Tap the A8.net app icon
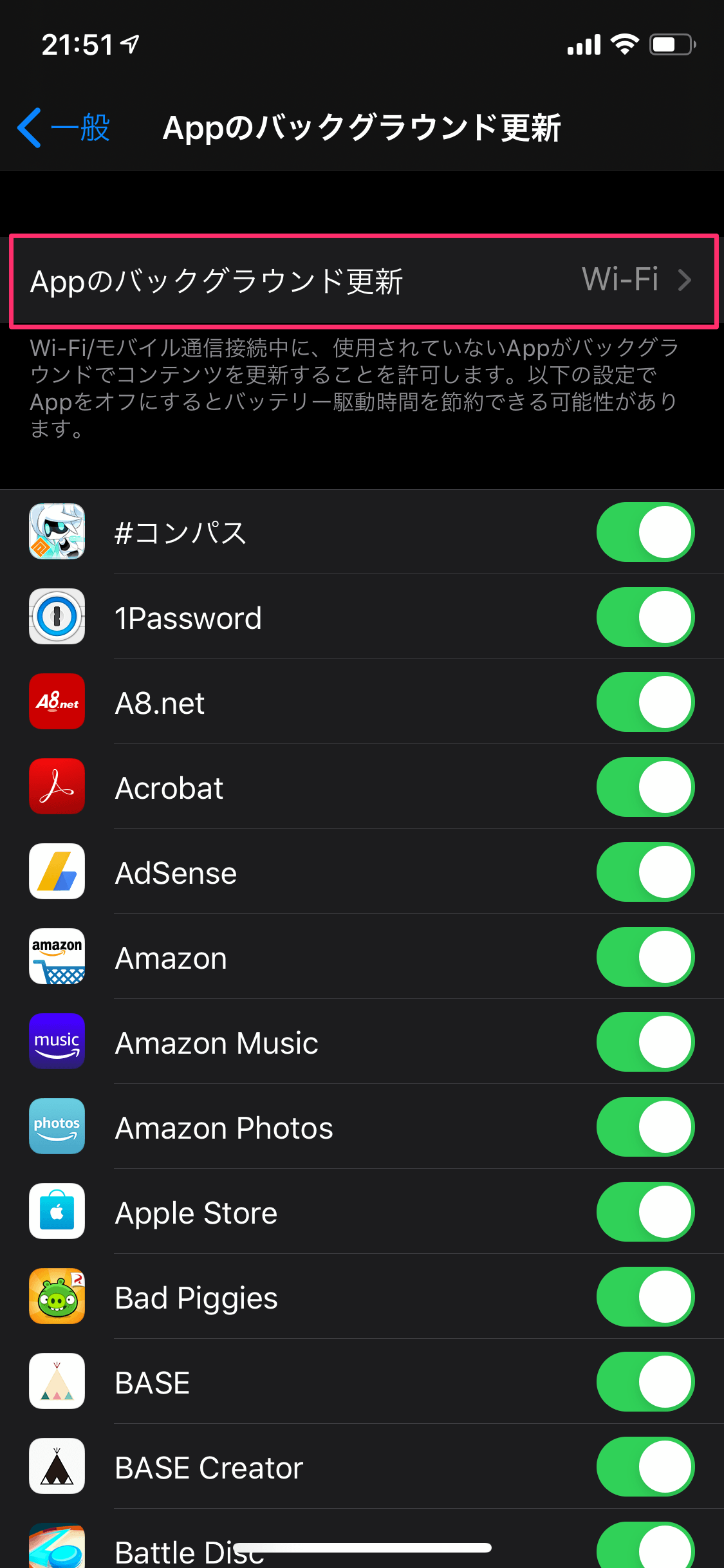The width and height of the screenshot is (724, 1568). [57, 702]
